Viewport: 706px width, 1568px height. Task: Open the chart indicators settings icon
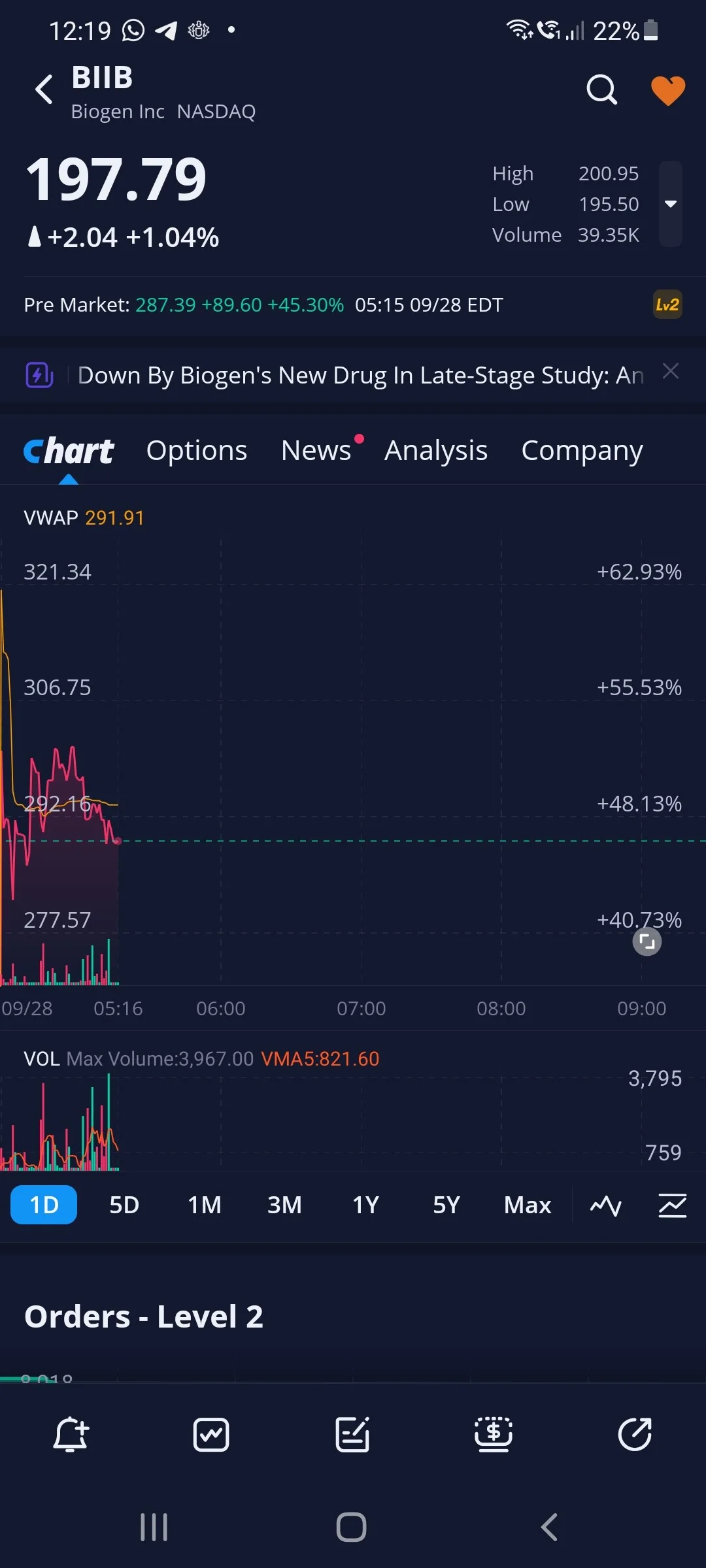[x=672, y=1205]
